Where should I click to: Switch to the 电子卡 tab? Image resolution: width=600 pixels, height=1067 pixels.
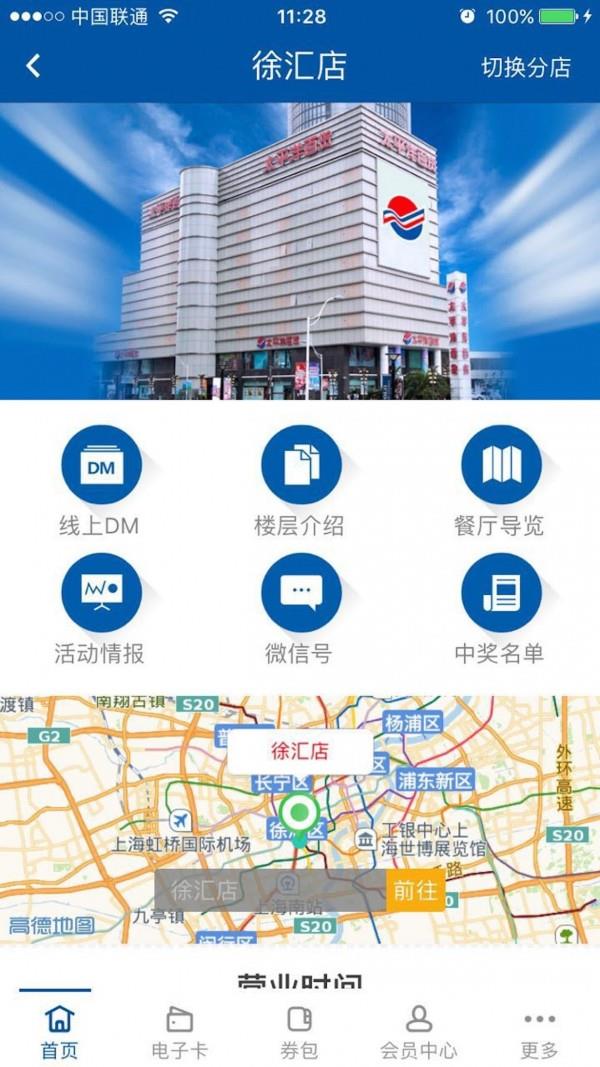pyautogui.click(x=180, y=1031)
